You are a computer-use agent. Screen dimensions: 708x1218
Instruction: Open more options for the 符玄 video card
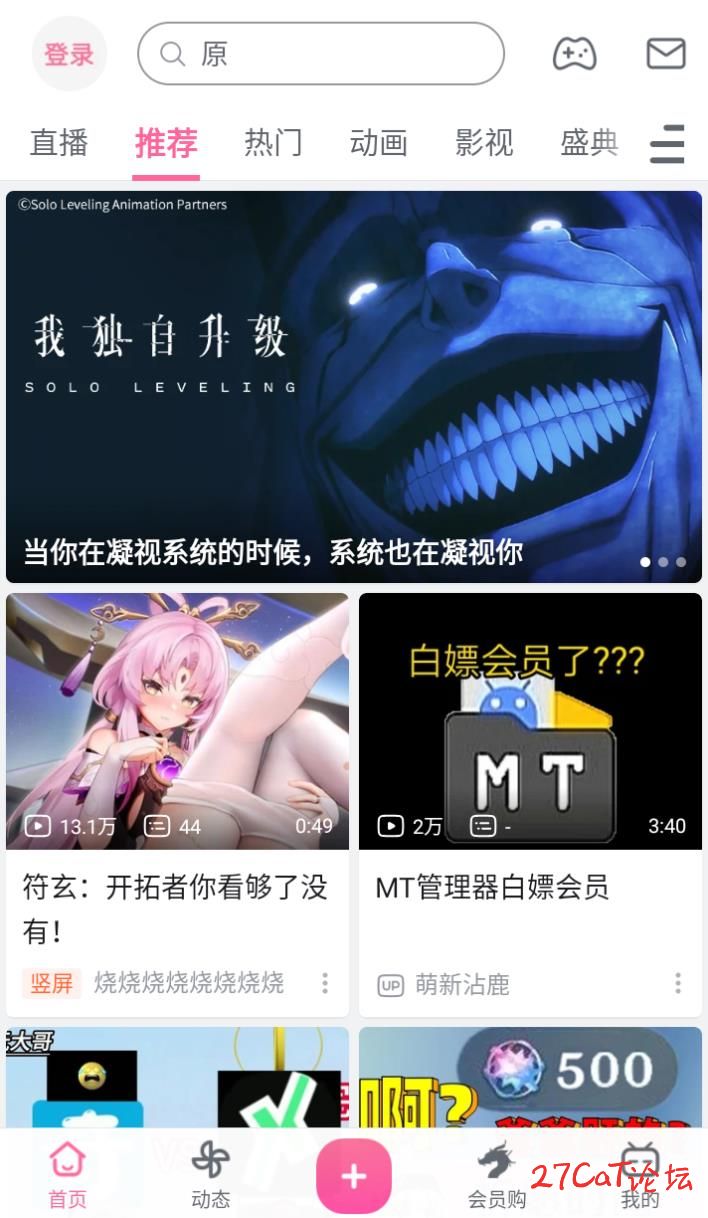point(325,983)
